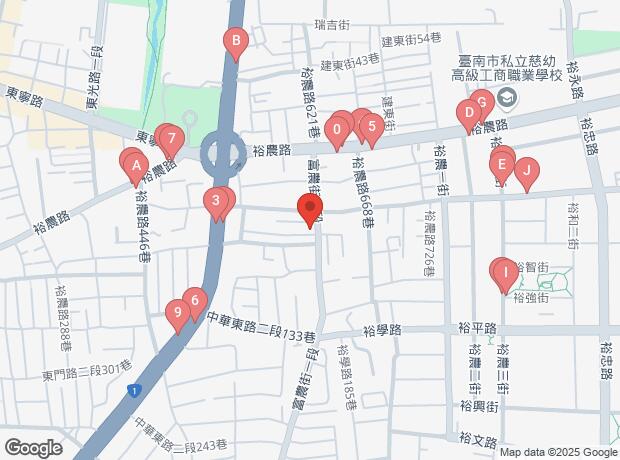Viewport: 620px width, 460px height.
Task: Select marker number 5
Action: coord(371,126)
